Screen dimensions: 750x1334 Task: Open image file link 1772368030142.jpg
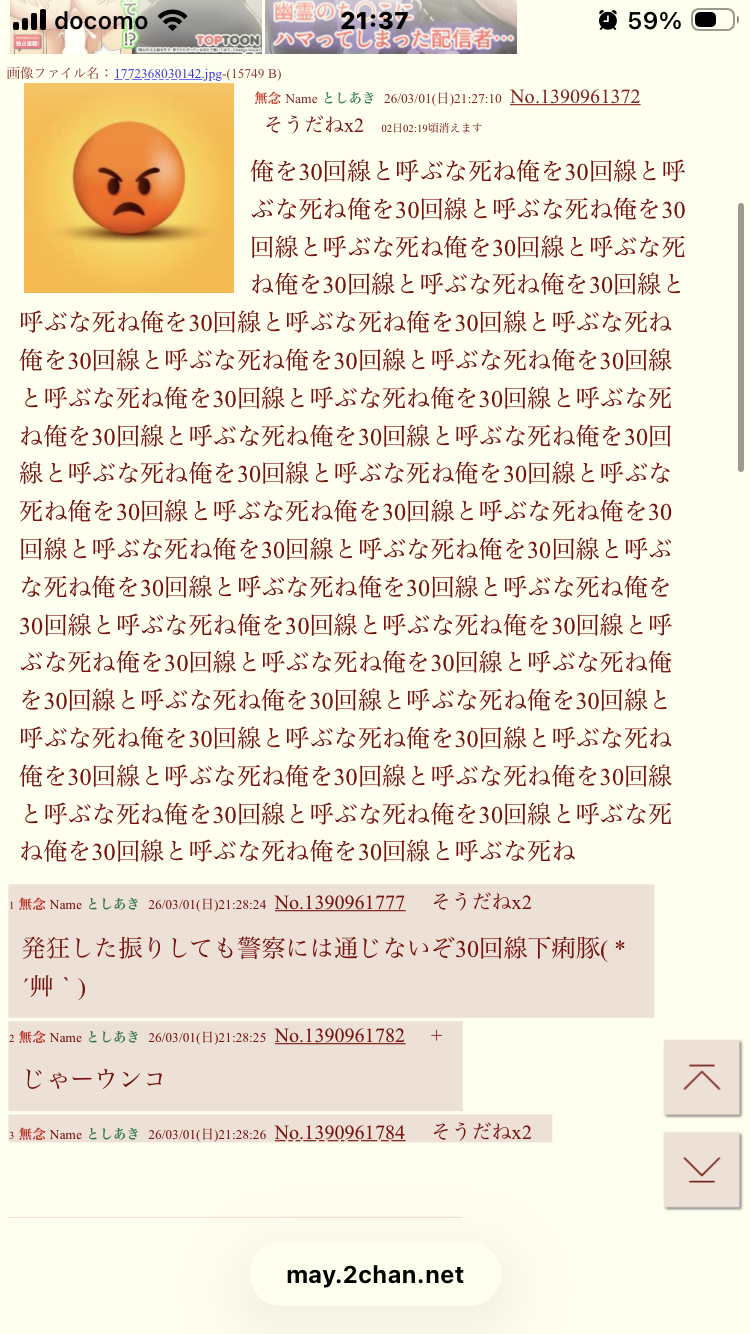pyautogui.click(x=168, y=74)
